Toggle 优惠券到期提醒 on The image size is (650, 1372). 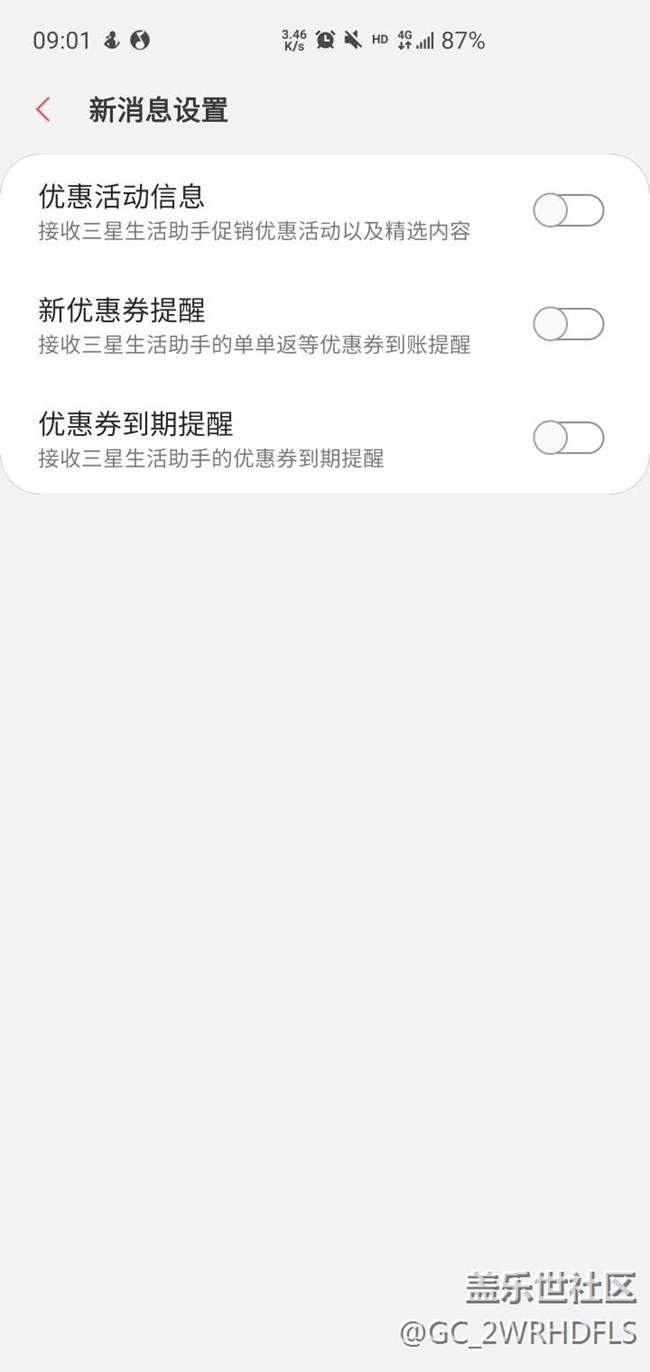568,438
